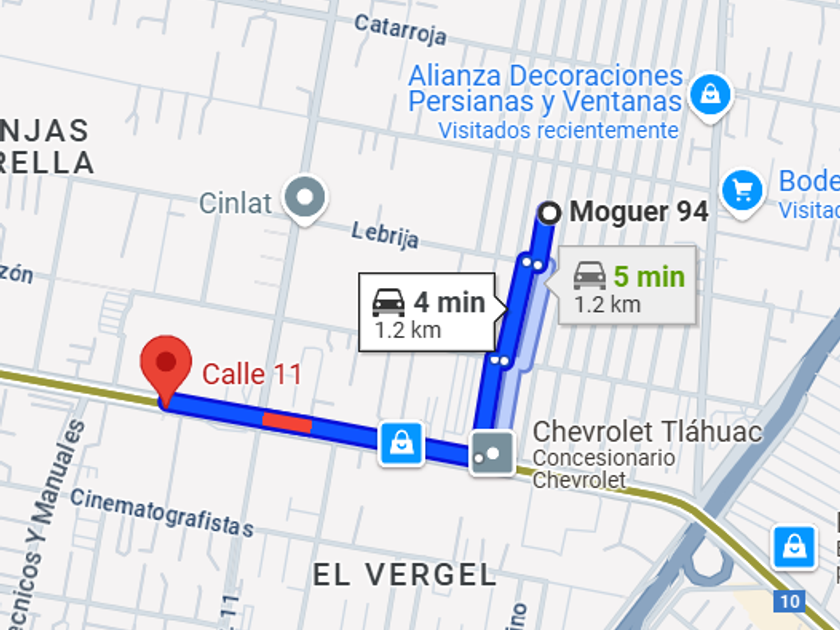Tap the Bodega shopping cart pin
This screenshot has height=630, width=840.
tap(742, 193)
